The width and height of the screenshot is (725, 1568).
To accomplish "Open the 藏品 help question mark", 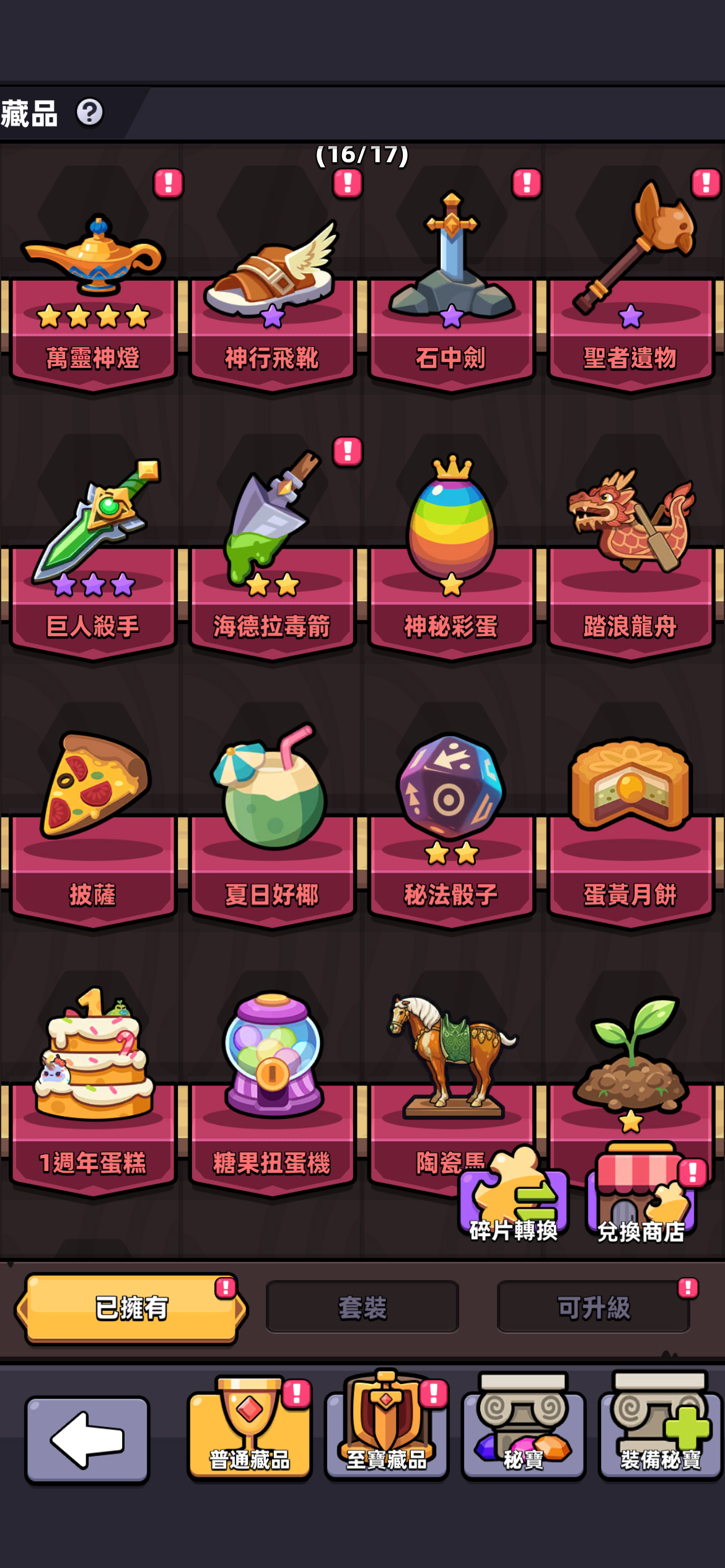I will [89, 113].
